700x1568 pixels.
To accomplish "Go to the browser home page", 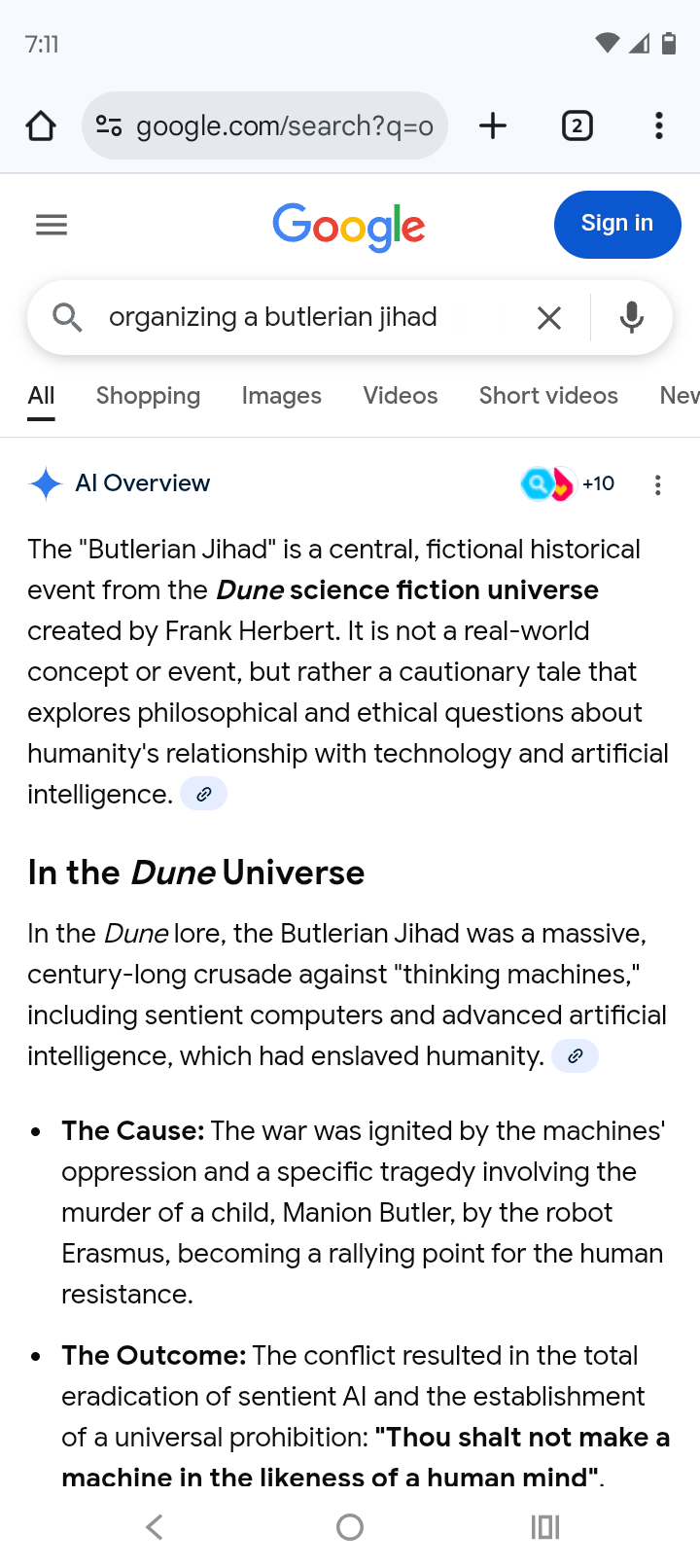I will click(x=41, y=125).
